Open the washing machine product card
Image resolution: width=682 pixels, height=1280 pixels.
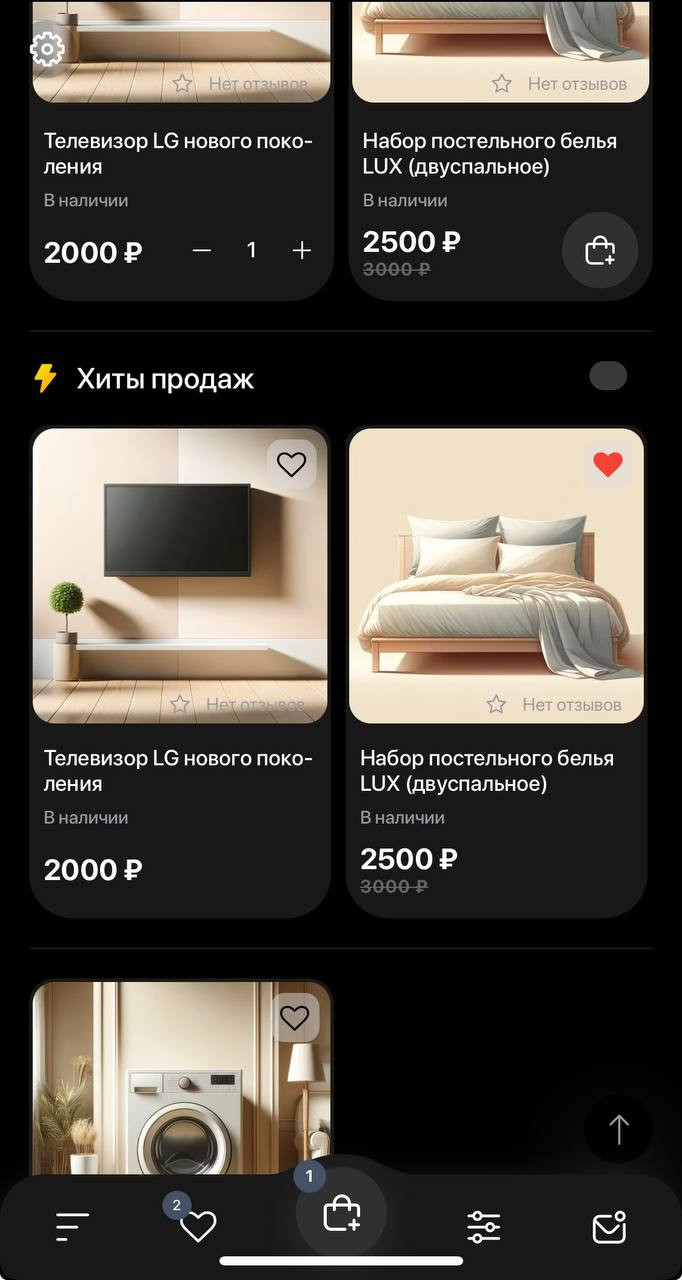(180, 1078)
